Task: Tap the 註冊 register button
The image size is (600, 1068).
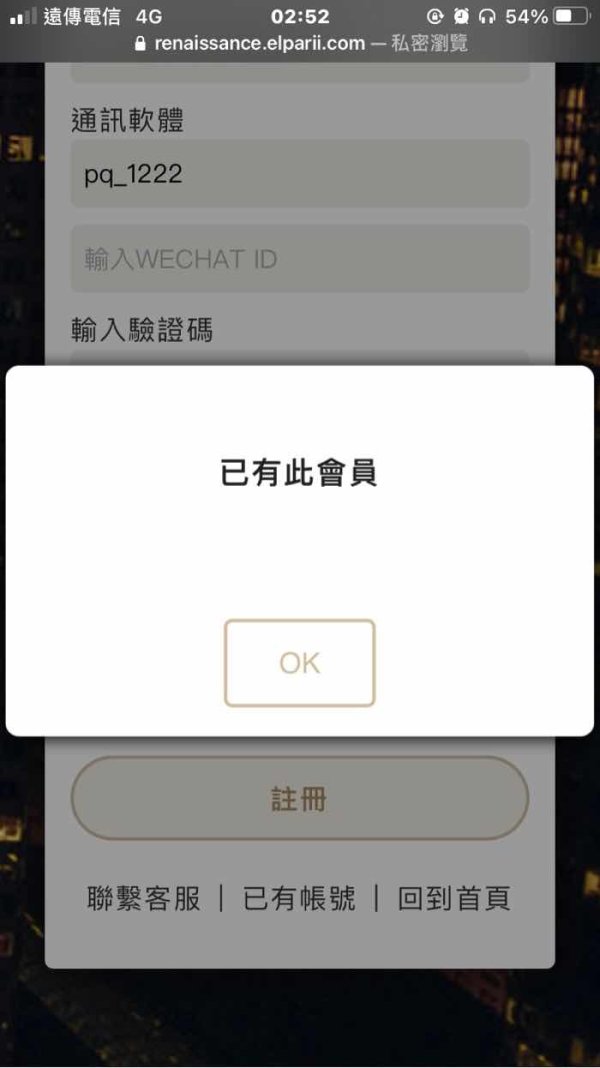Action: tap(300, 798)
